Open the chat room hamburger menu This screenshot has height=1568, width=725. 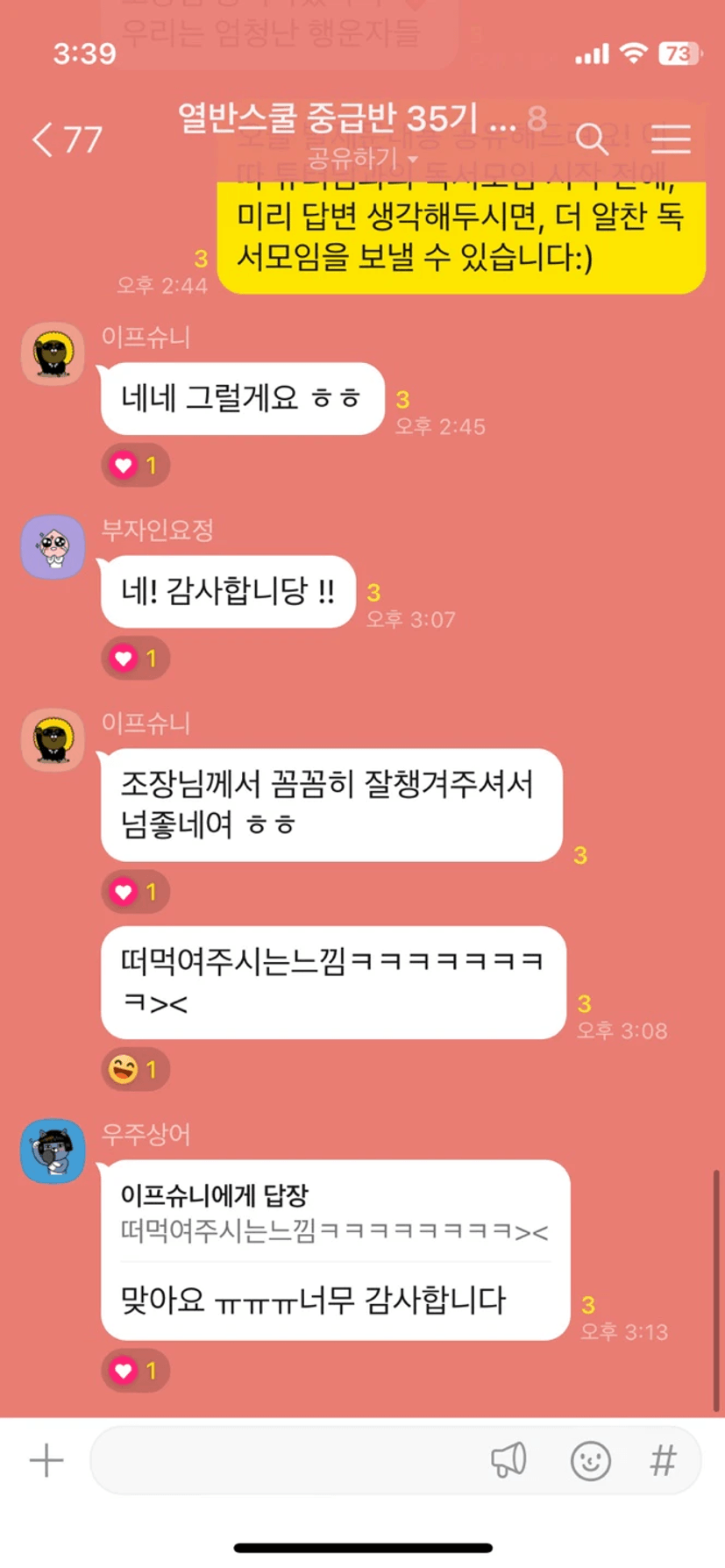click(671, 139)
